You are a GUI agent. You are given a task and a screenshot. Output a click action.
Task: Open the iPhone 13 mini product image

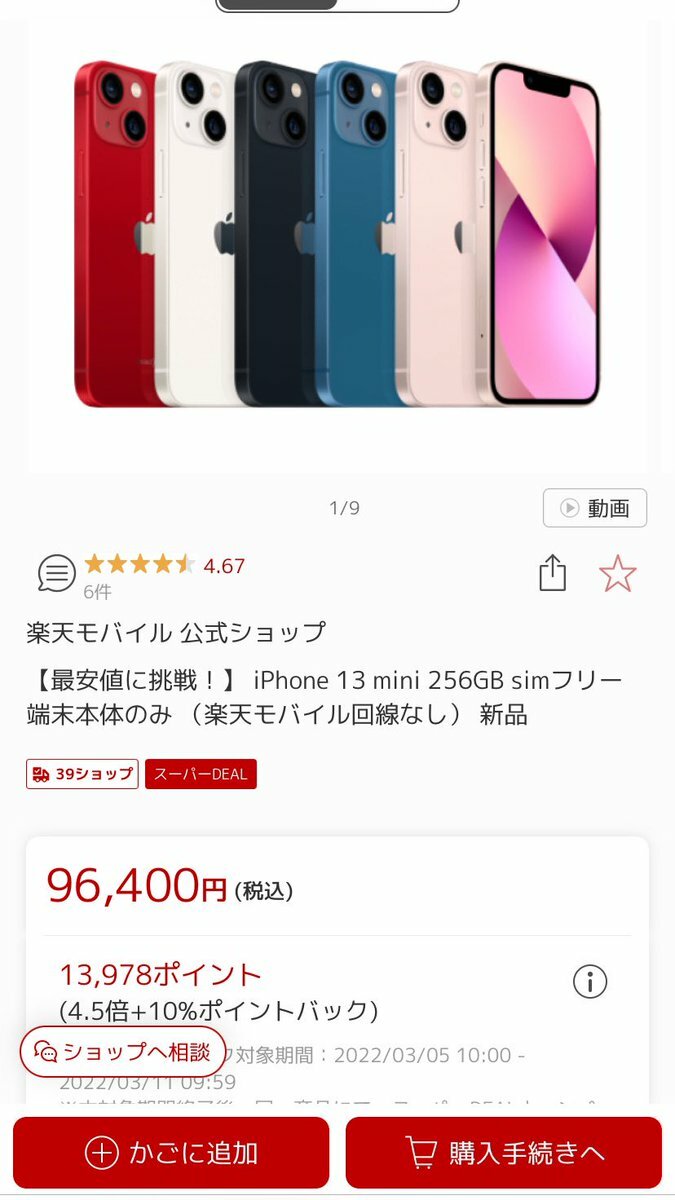(x=337, y=235)
